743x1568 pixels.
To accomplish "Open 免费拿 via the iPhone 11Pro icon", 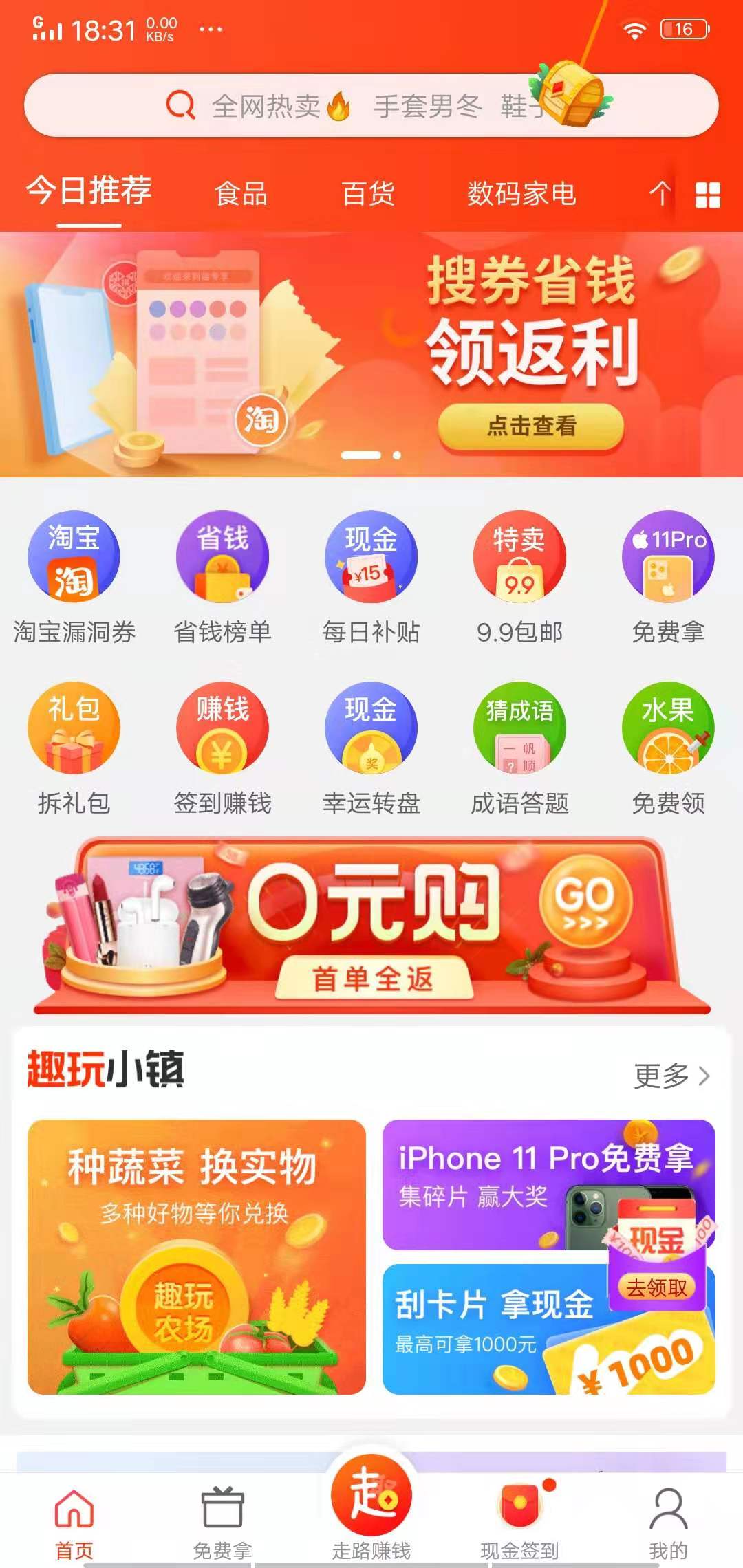I will (x=669, y=559).
